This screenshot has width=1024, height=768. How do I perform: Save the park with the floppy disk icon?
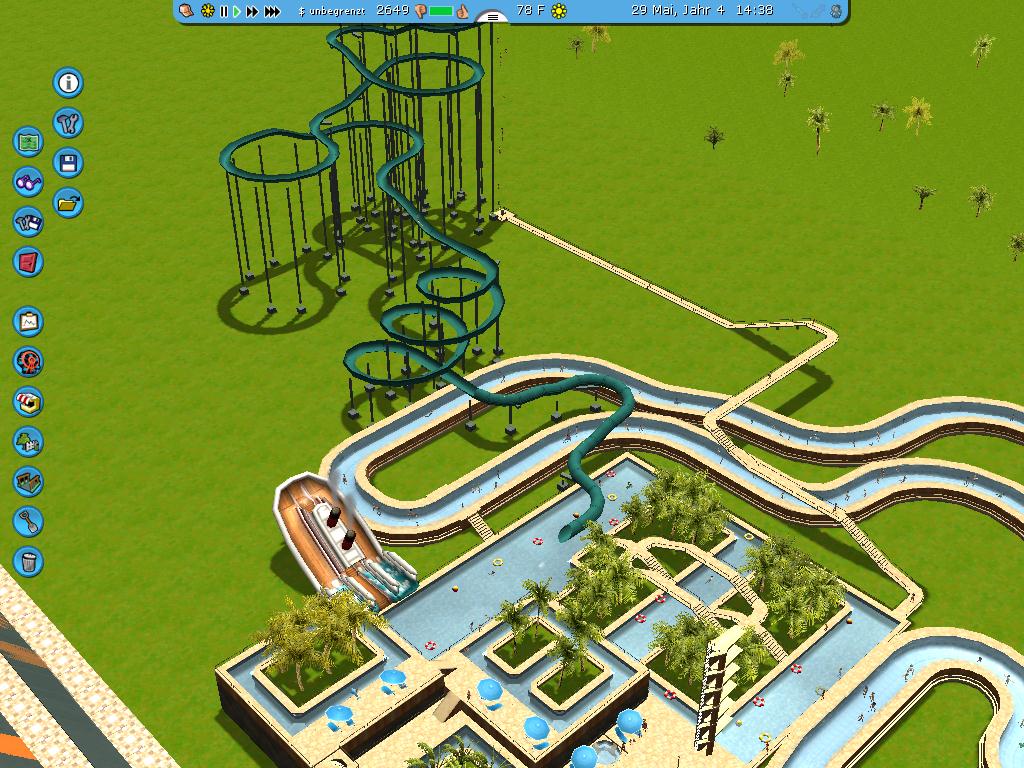[x=68, y=163]
